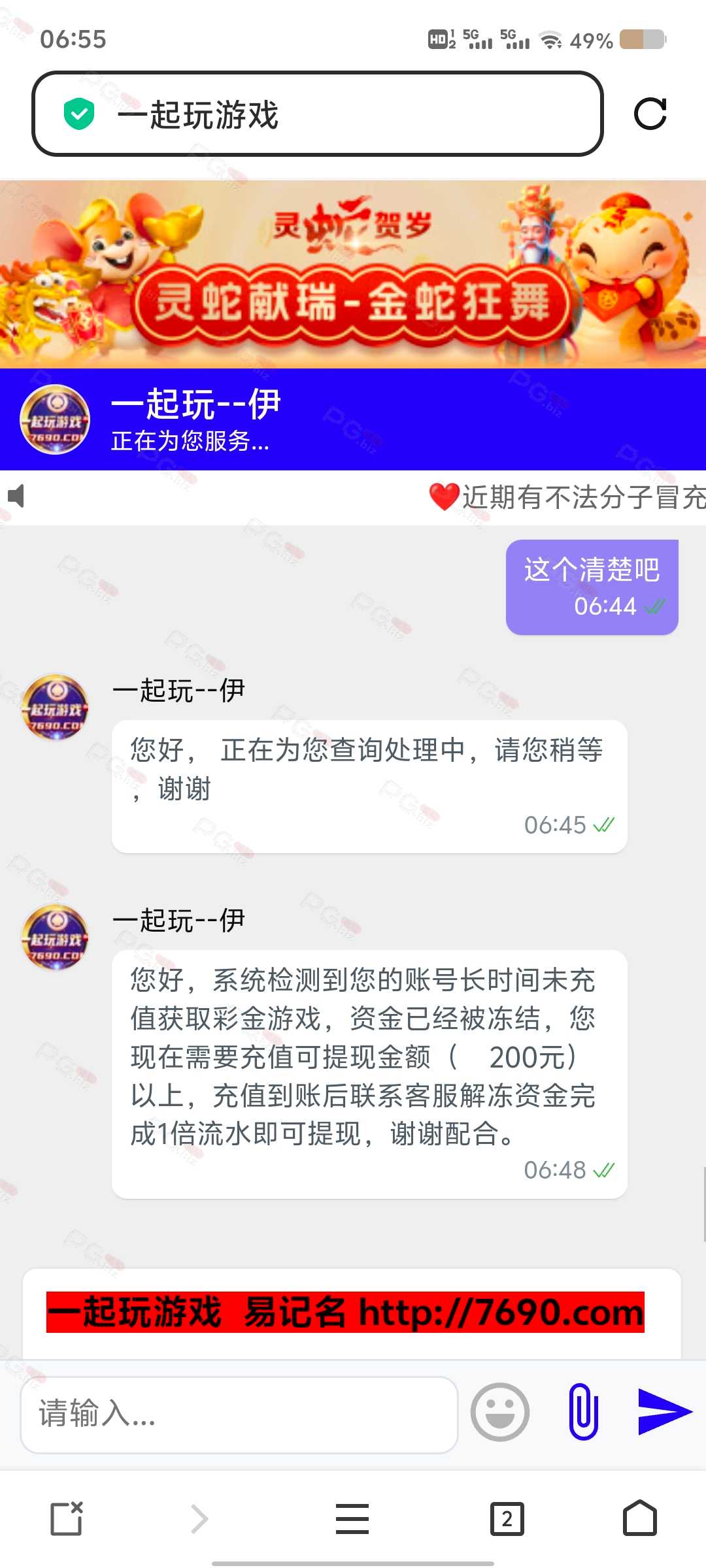This screenshot has width=706, height=1568.
Task: Open the 灵蛇献瑞 promotional banner
Action: point(353,274)
